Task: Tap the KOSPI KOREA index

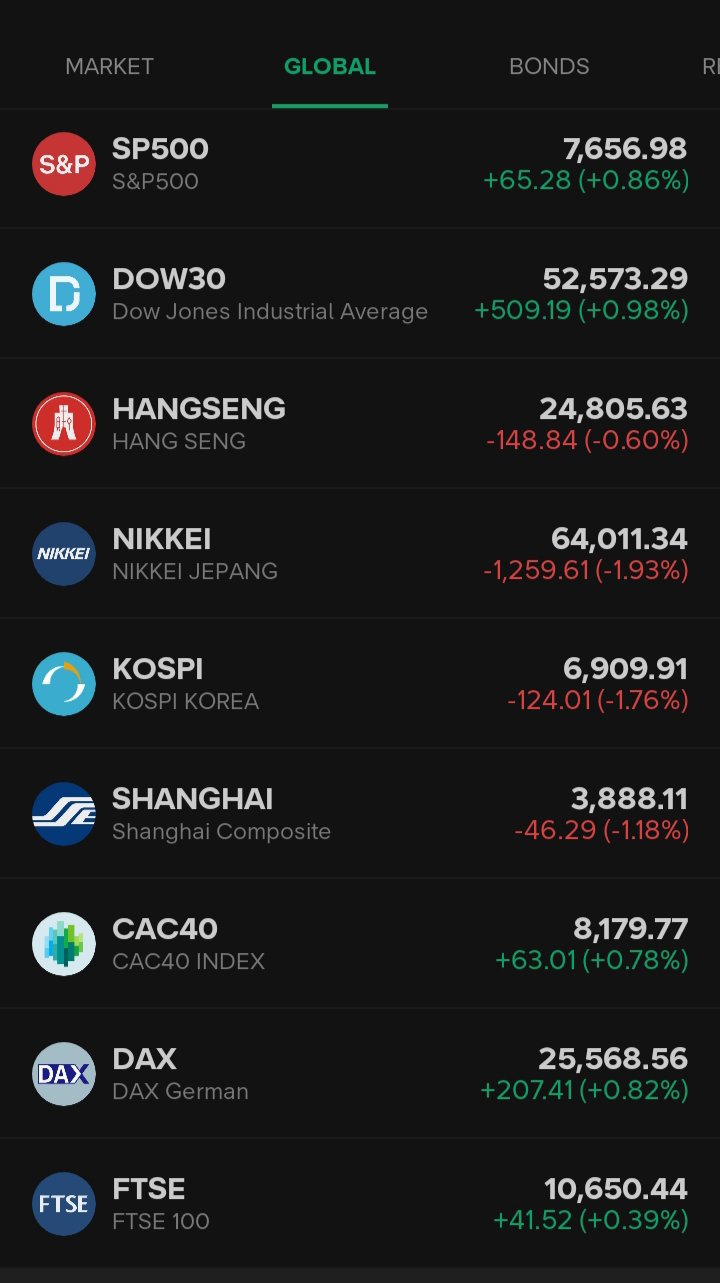Action: 360,684
